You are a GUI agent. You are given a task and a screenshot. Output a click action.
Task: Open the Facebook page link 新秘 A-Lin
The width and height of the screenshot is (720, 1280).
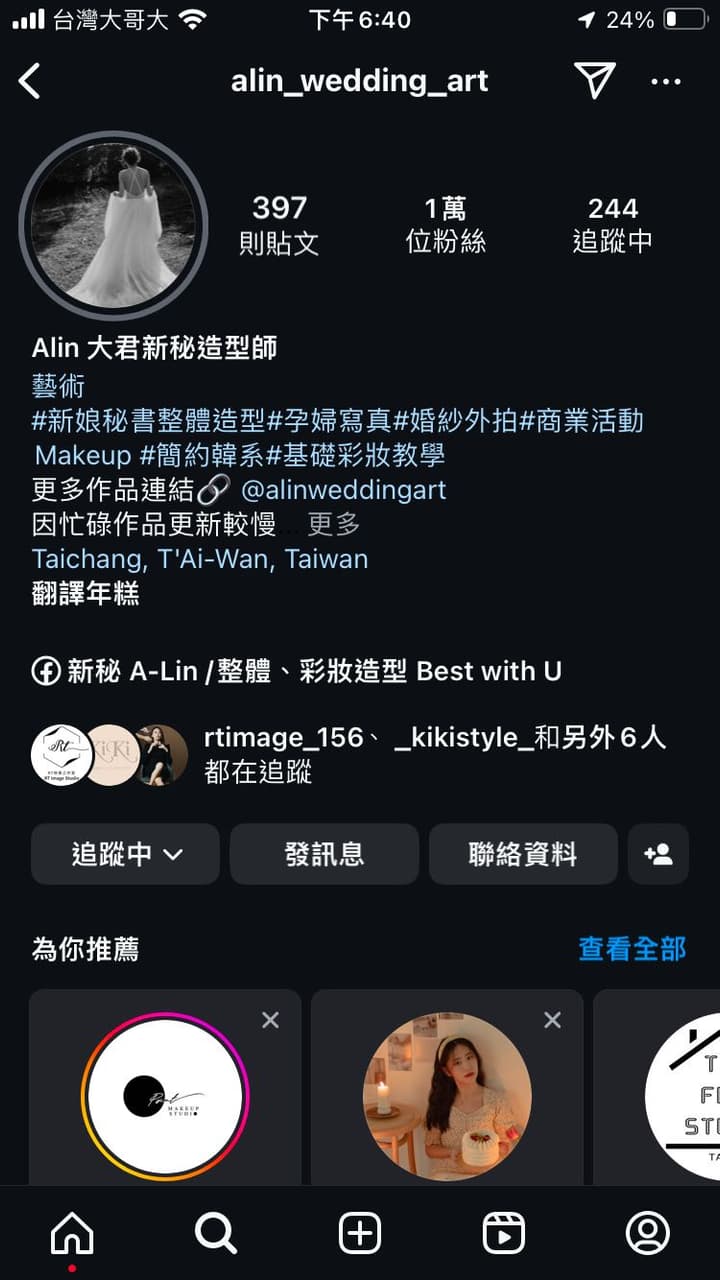tap(296, 671)
